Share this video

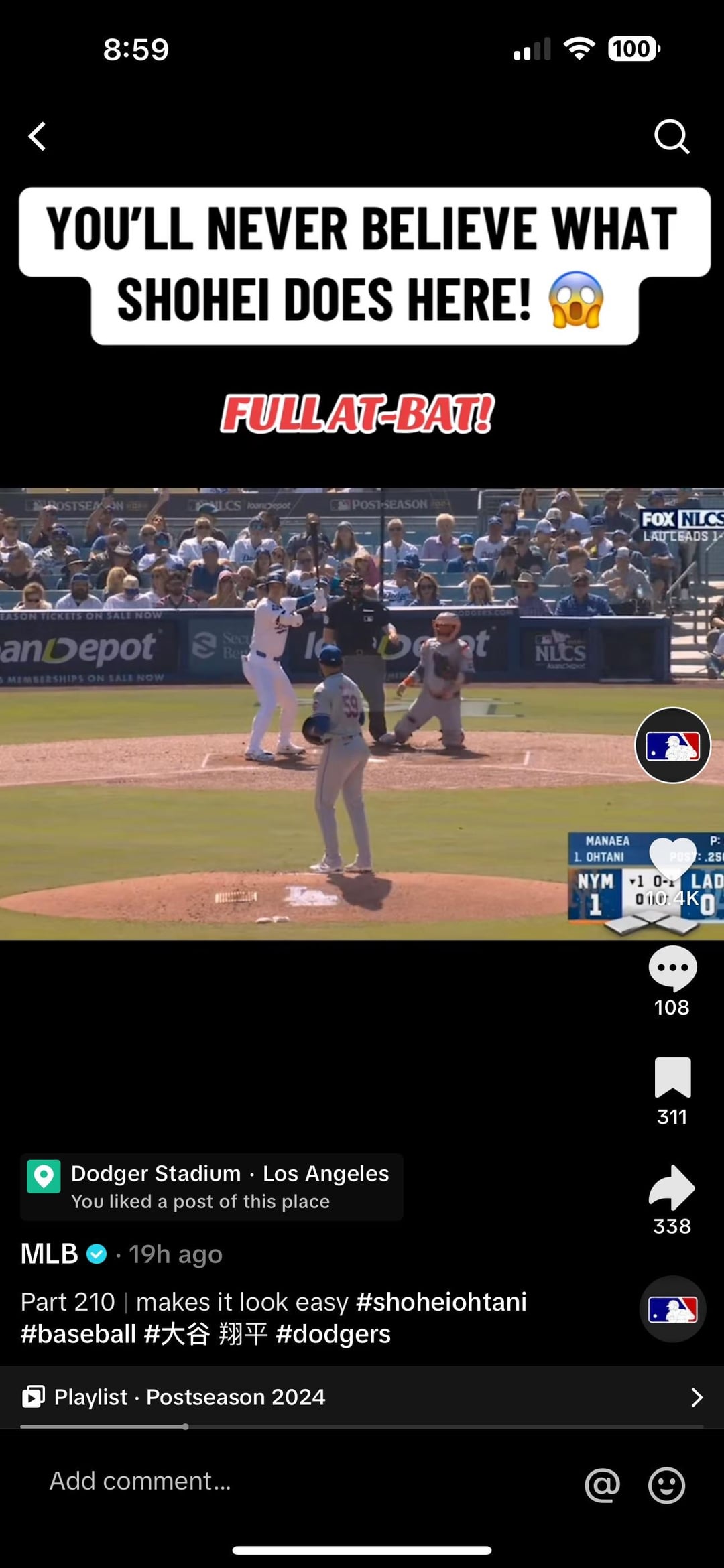pyautogui.click(x=672, y=1188)
